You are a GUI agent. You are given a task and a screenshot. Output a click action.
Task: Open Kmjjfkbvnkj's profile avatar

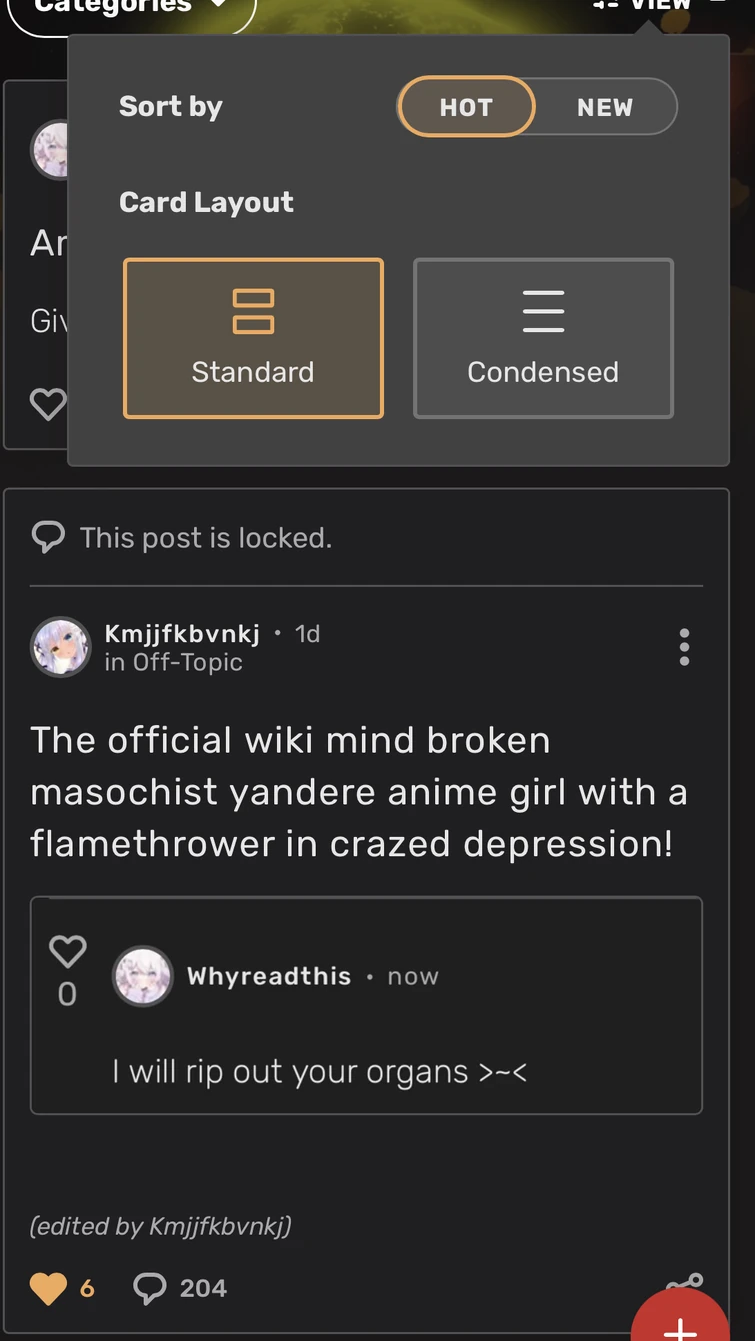click(61, 646)
